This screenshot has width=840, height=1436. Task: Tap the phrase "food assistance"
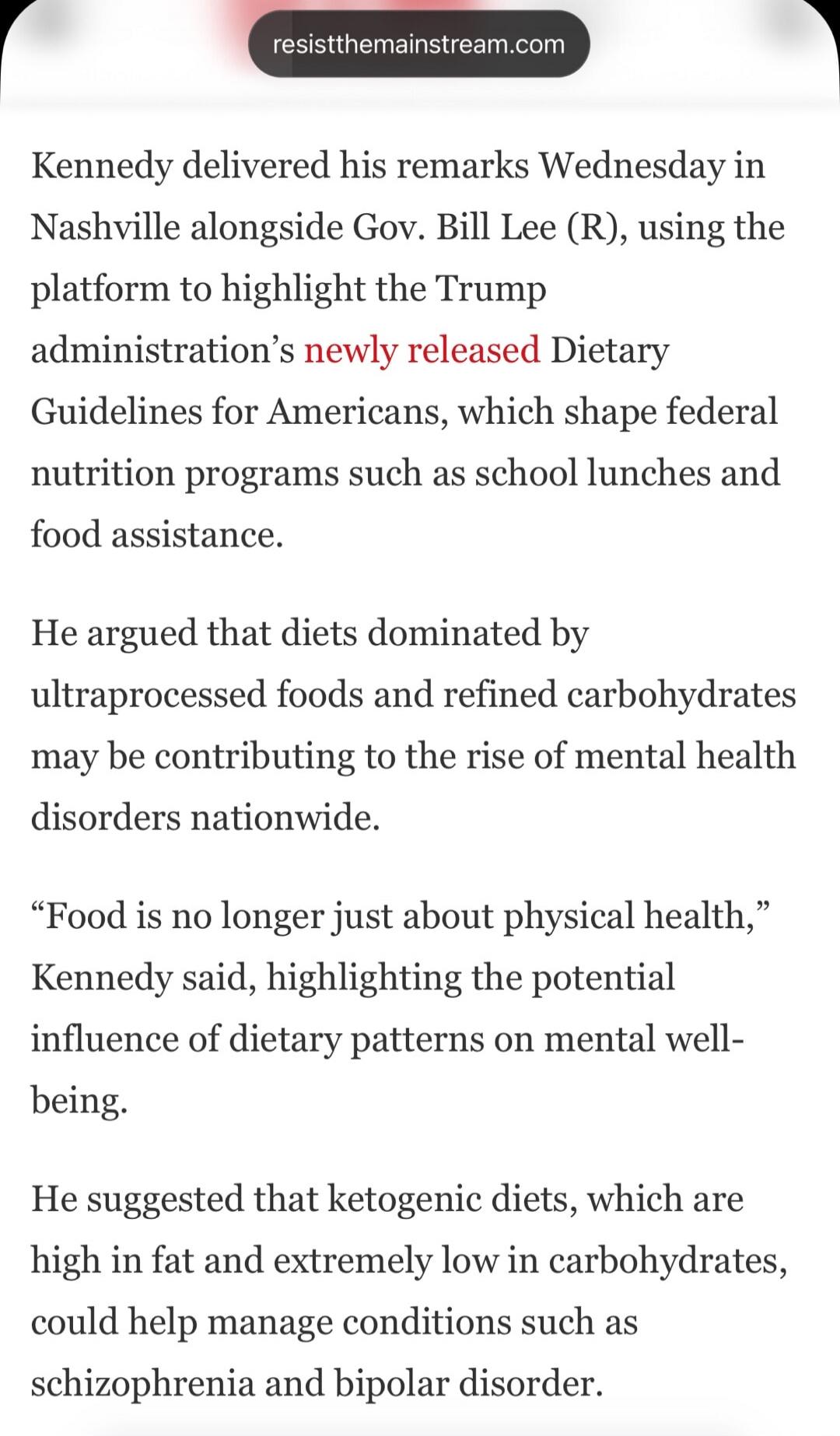(156, 533)
